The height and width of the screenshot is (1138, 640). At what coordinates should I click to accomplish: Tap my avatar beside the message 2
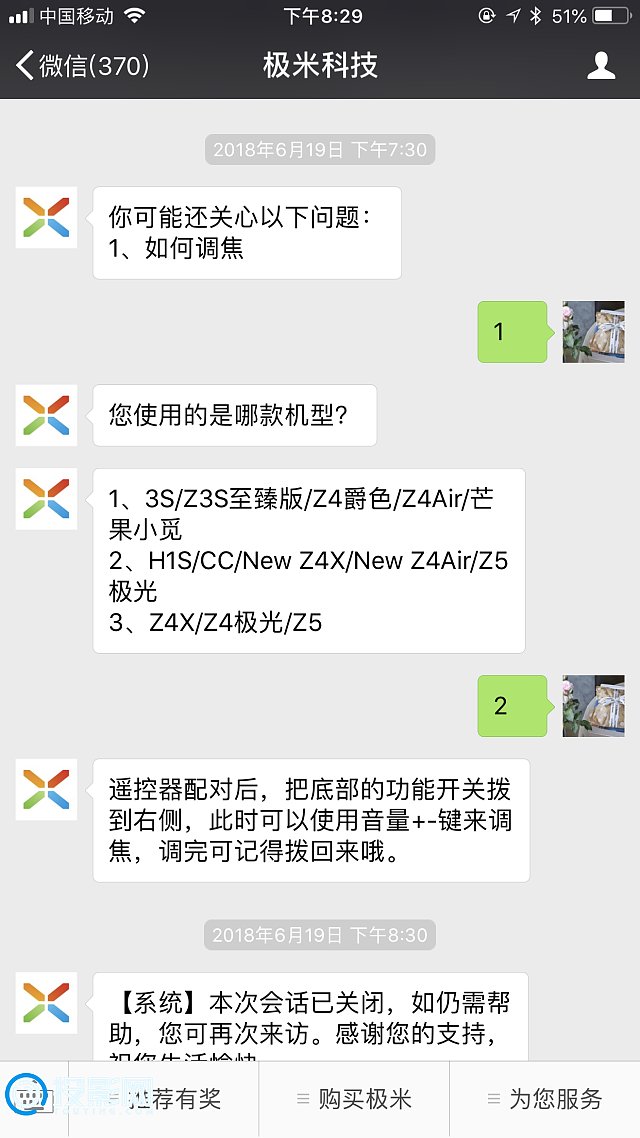pyautogui.click(x=593, y=706)
